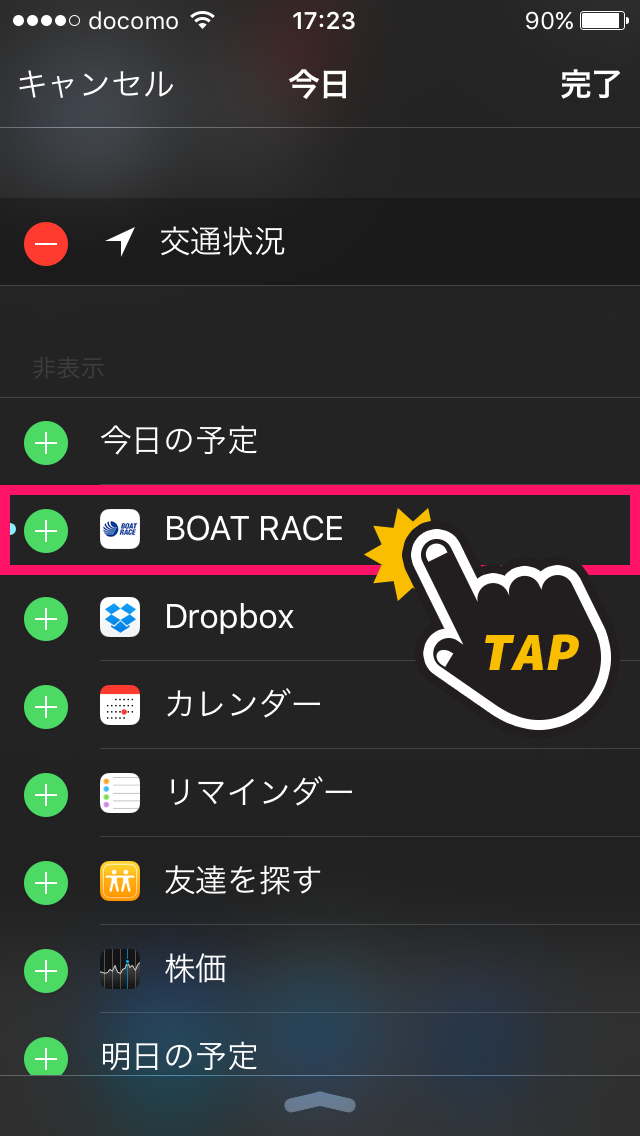The width and height of the screenshot is (640, 1136).
Task: Add the カレンダー widget
Action: click(46, 706)
